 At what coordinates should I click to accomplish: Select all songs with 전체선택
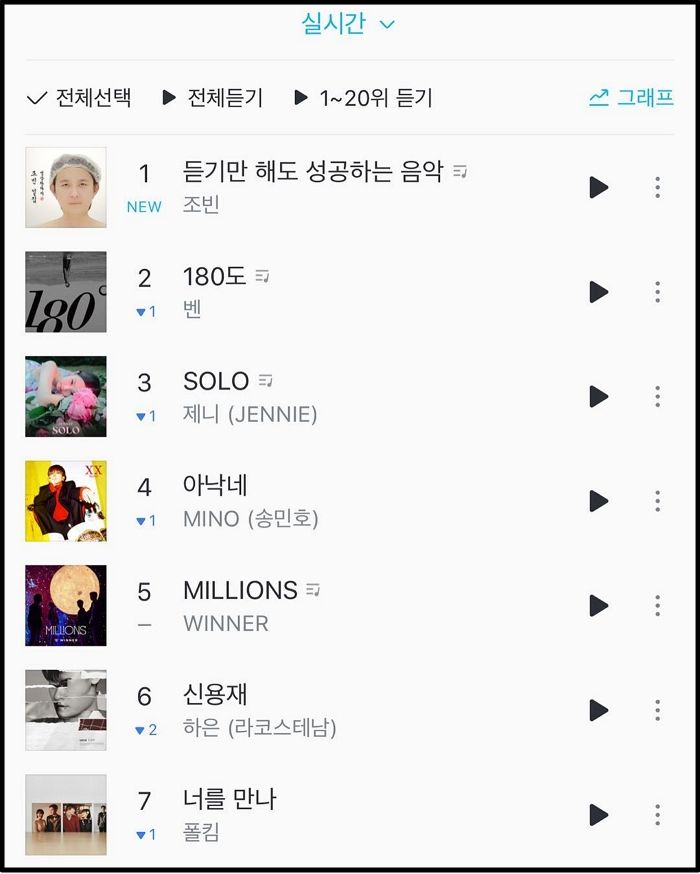pyautogui.click(x=79, y=98)
